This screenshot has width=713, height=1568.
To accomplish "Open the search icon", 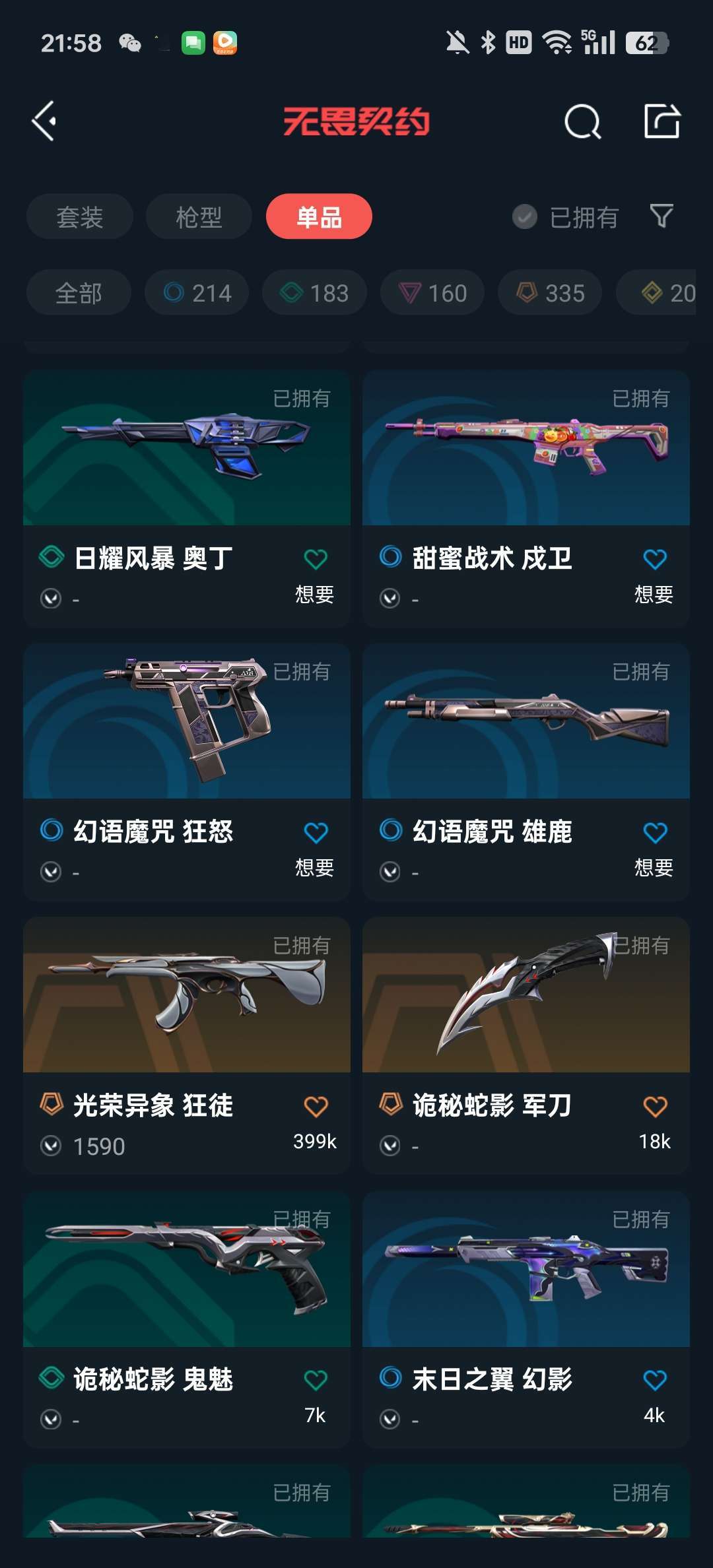I will pos(582,121).
